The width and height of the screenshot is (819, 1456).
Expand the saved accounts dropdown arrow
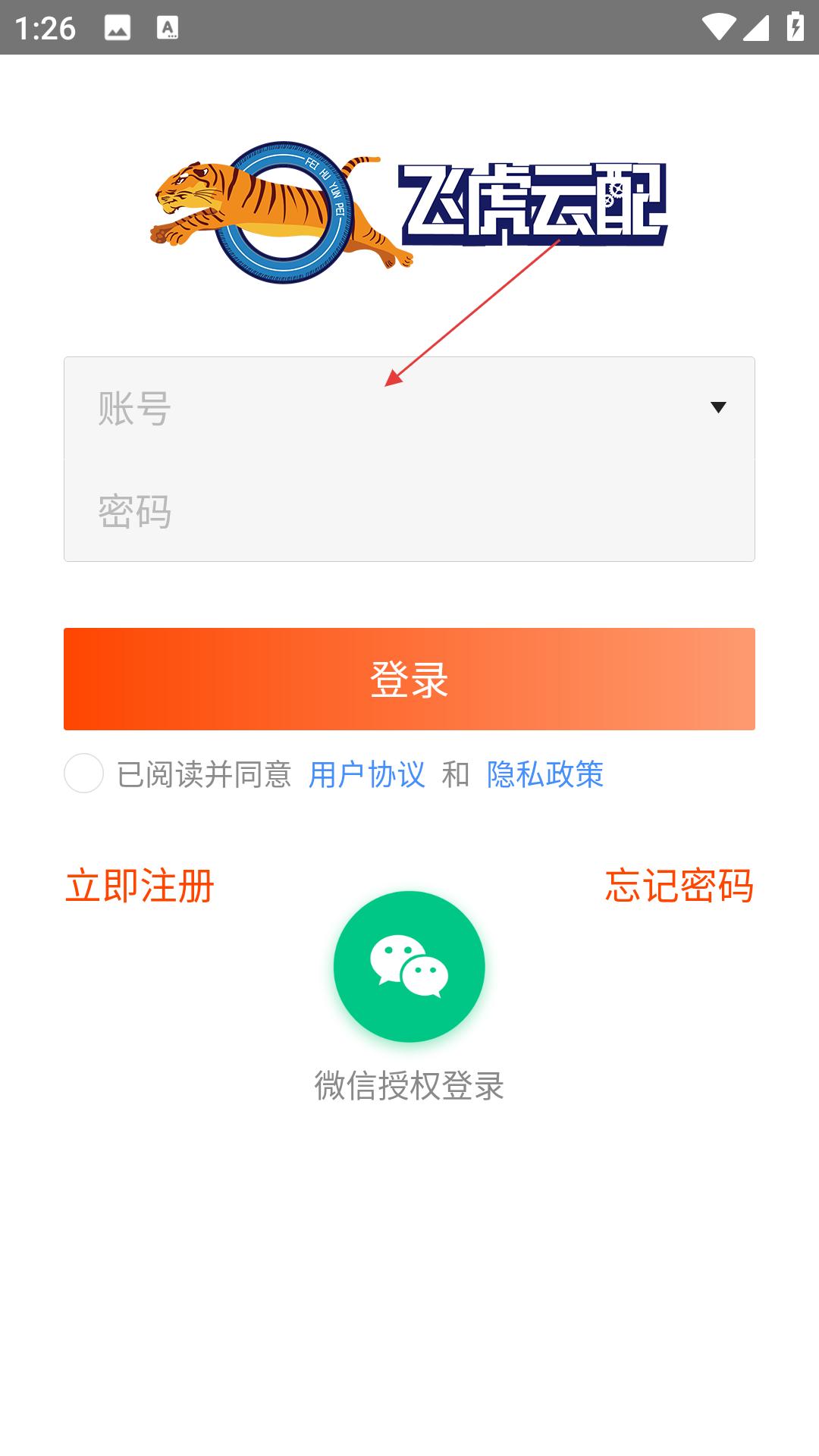718,408
